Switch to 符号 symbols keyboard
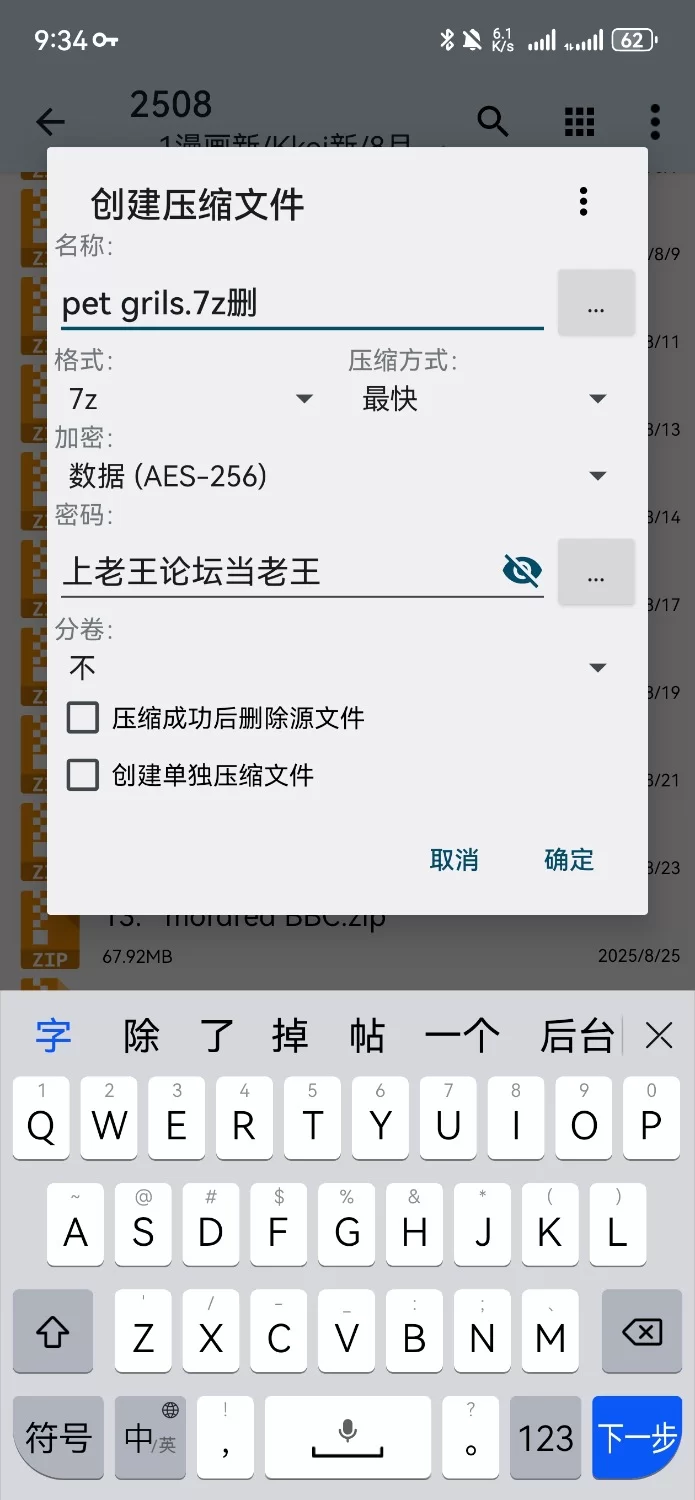Image resolution: width=695 pixels, height=1500 pixels. [x=58, y=1438]
